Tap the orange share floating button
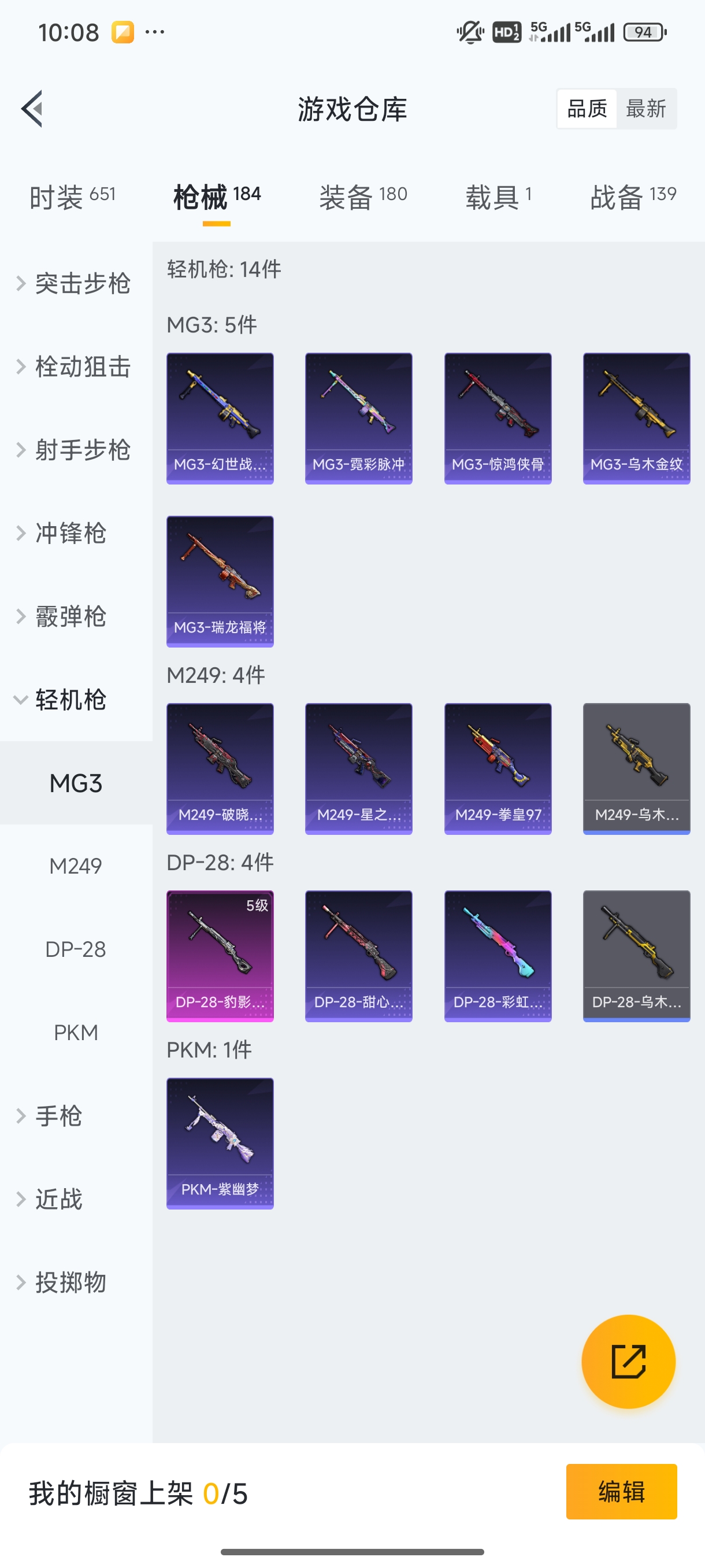Image resolution: width=705 pixels, height=1568 pixels. coord(628,1361)
